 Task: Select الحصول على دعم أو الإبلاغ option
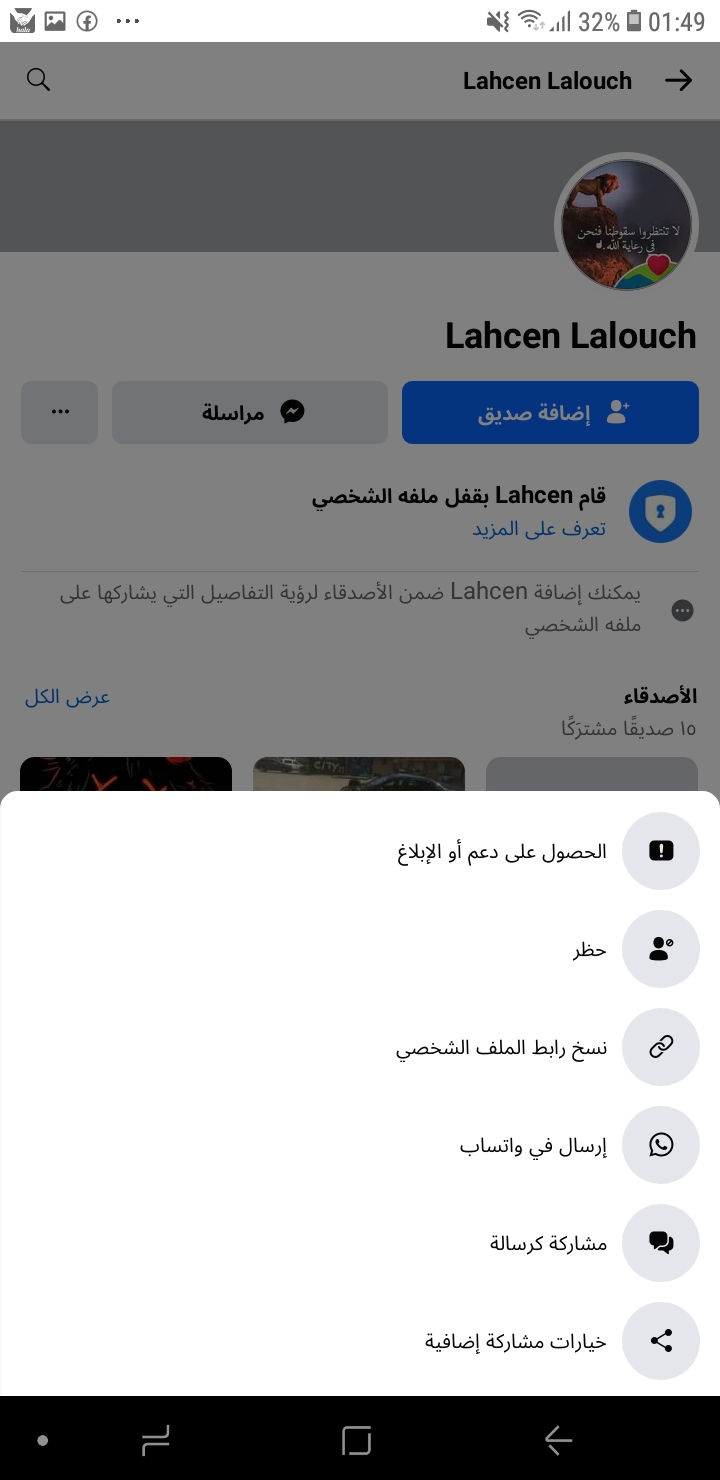[360, 851]
